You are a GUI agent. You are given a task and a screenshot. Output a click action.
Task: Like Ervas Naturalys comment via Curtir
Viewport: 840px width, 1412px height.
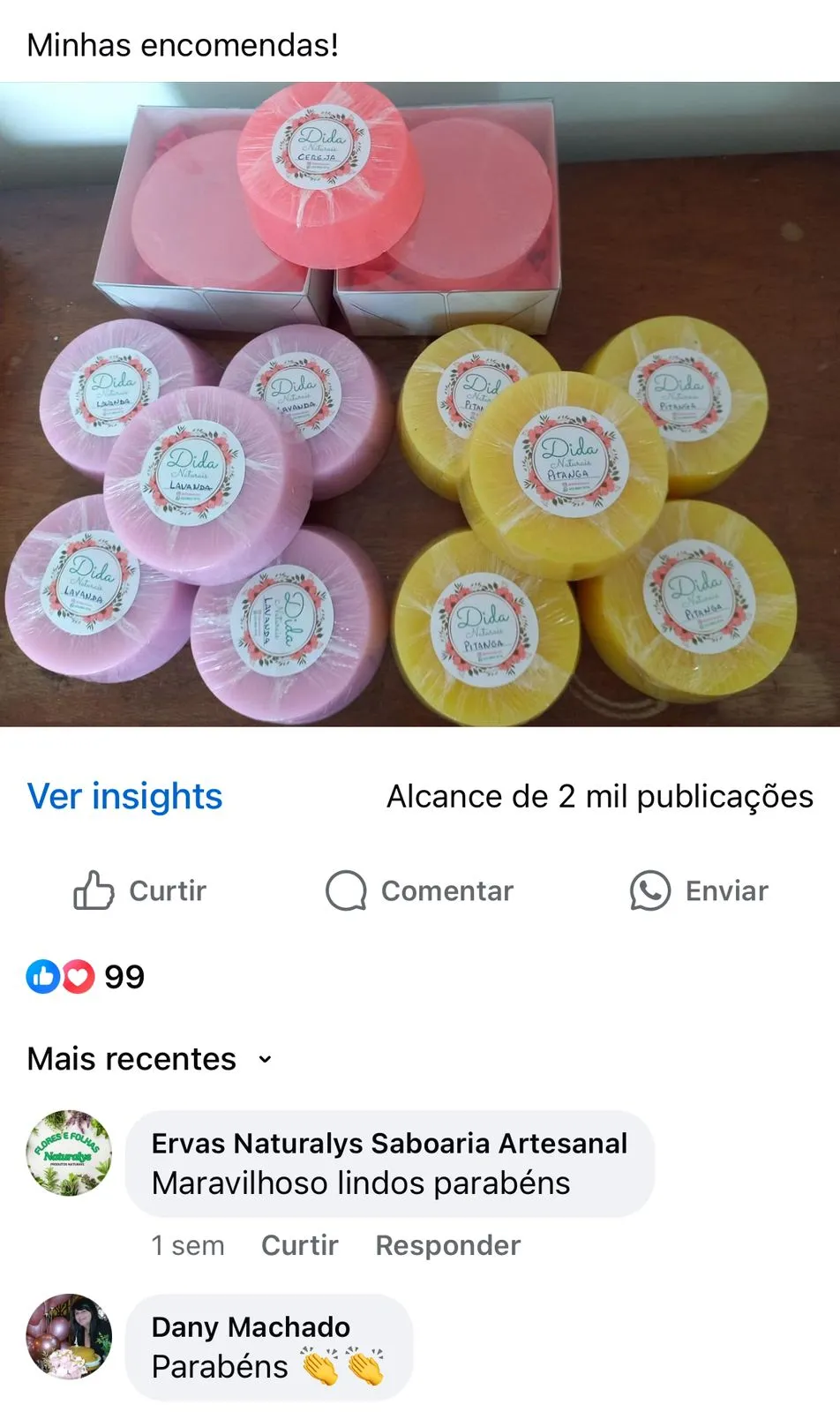[298, 1245]
